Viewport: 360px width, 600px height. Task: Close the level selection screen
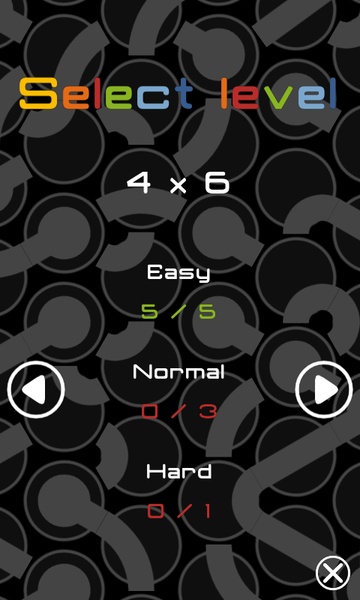click(x=333, y=573)
